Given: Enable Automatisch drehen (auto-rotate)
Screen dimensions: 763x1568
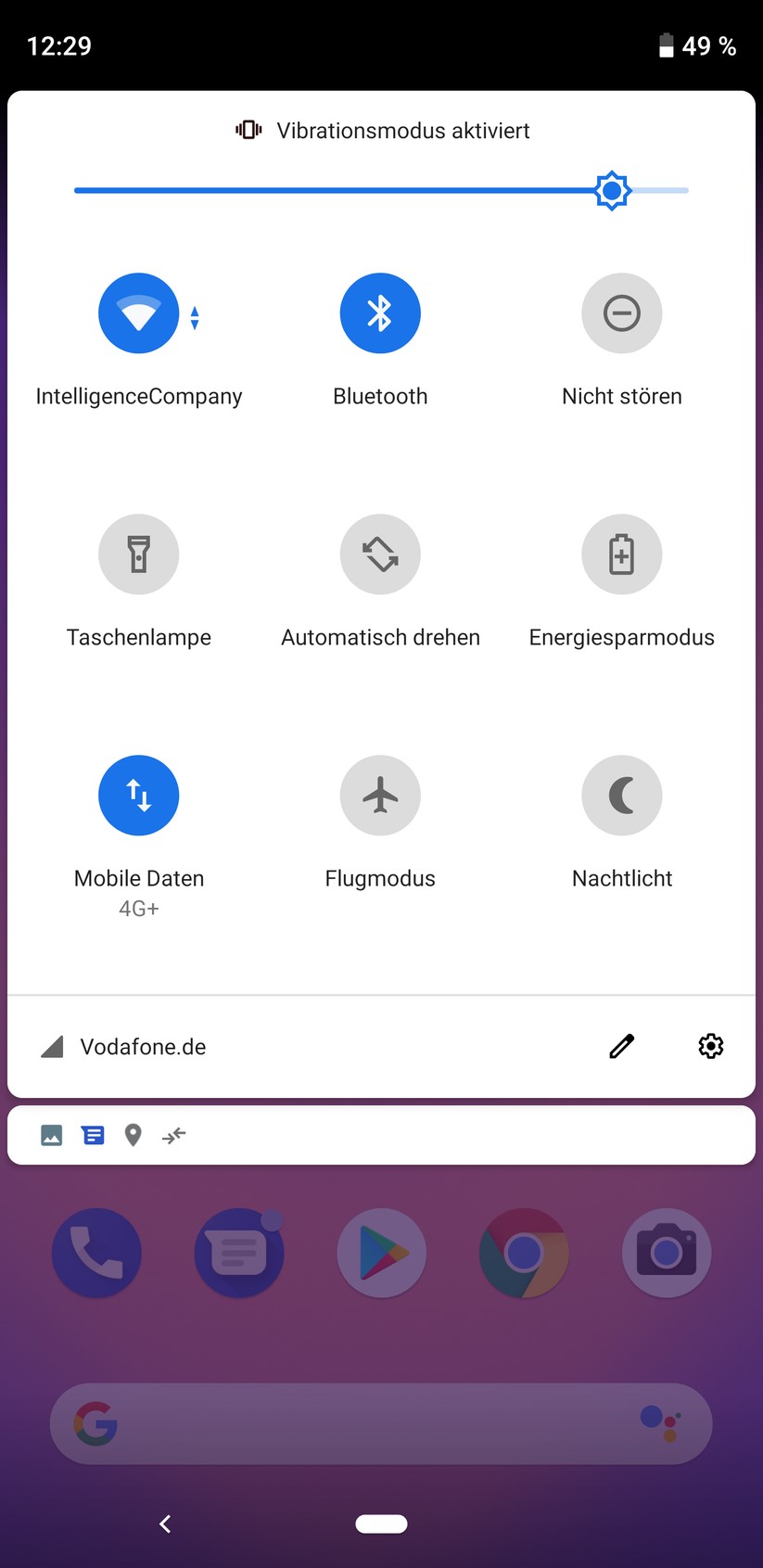Looking at the screenshot, I should [380, 554].
